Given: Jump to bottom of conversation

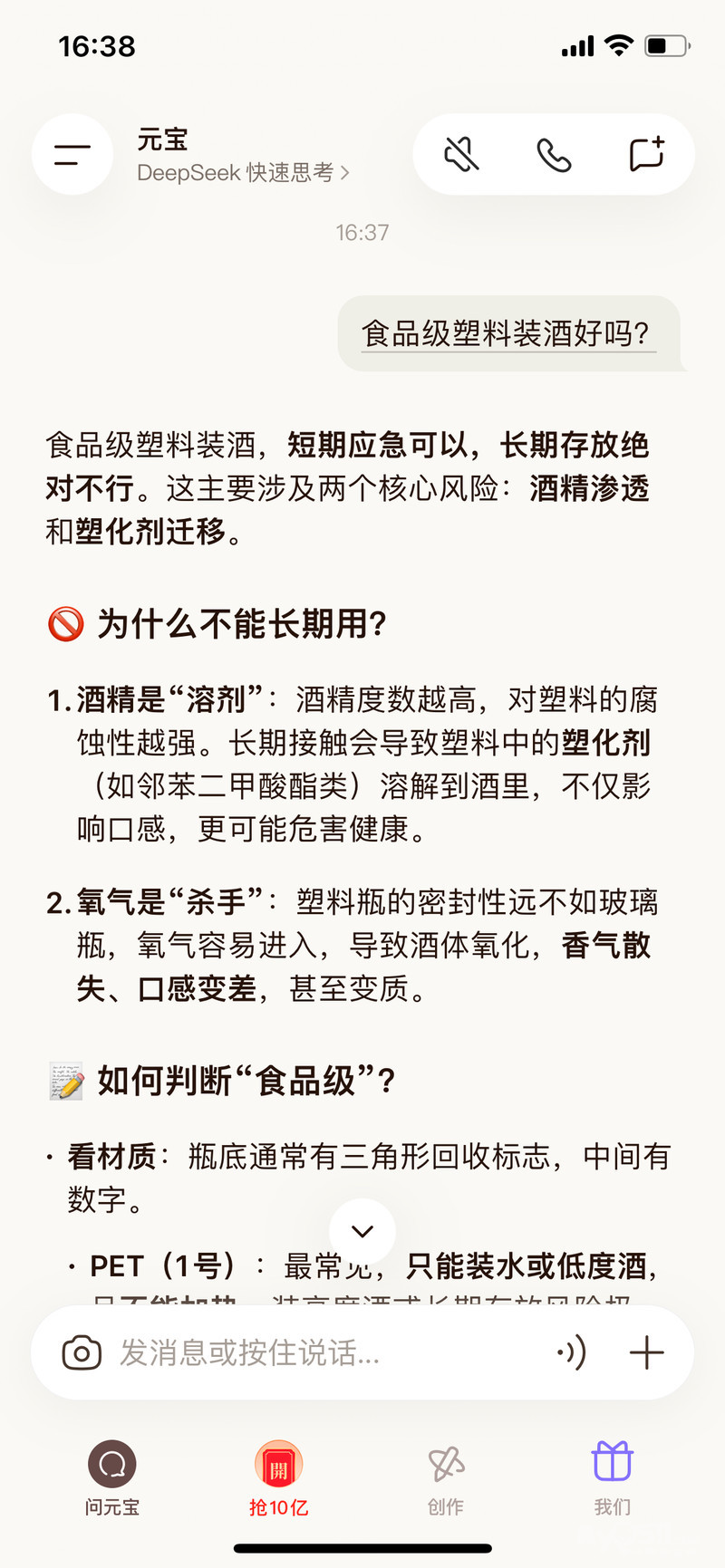Looking at the screenshot, I should (x=362, y=1231).
